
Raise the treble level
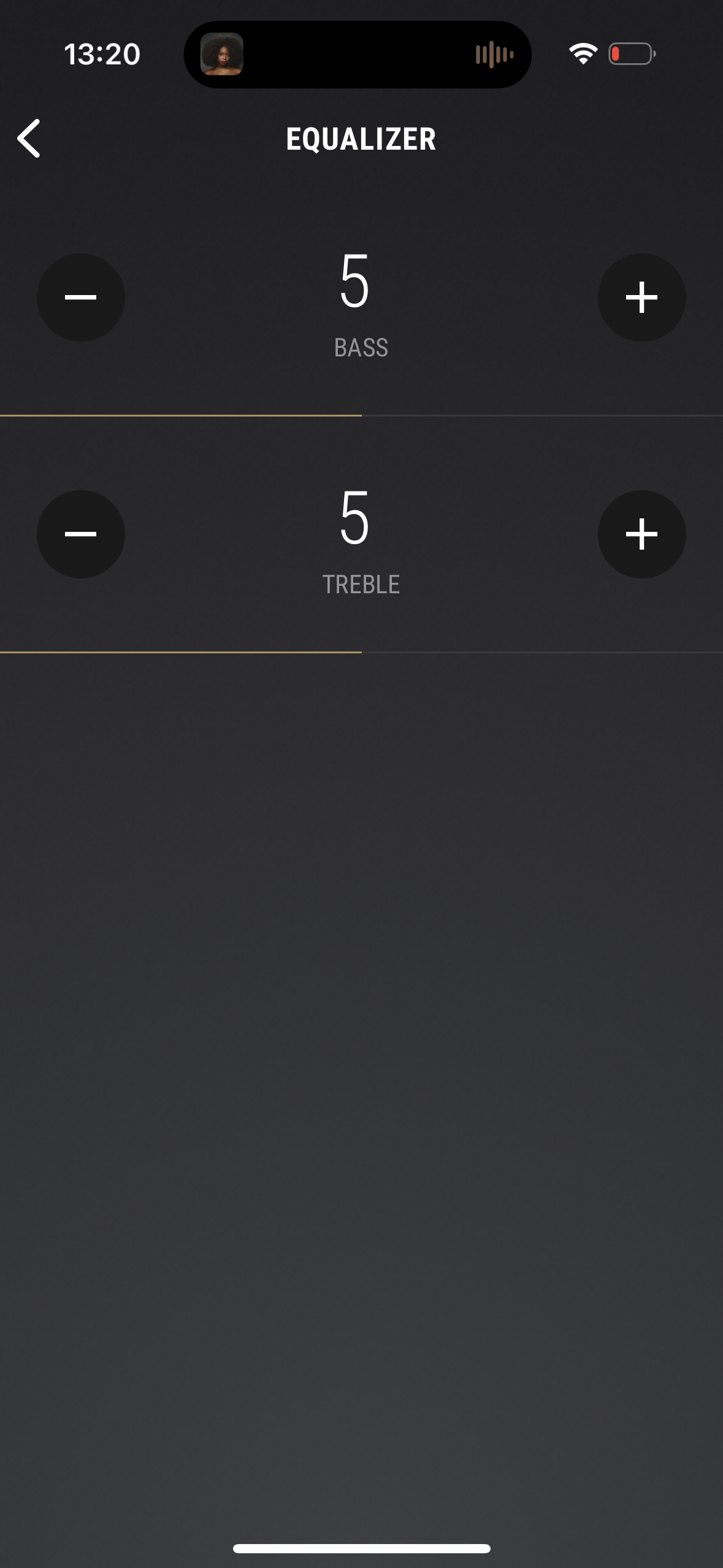pyautogui.click(x=641, y=534)
